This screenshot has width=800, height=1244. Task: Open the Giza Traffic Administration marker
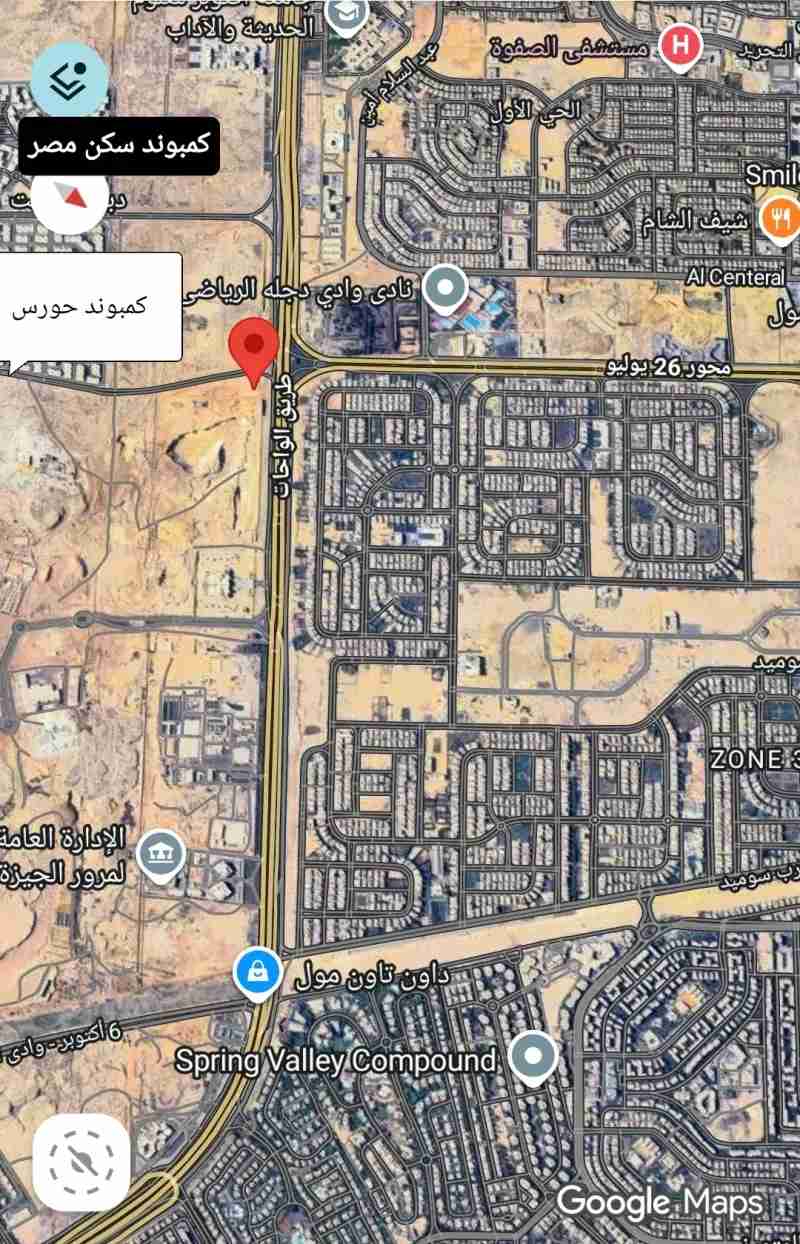click(161, 855)
